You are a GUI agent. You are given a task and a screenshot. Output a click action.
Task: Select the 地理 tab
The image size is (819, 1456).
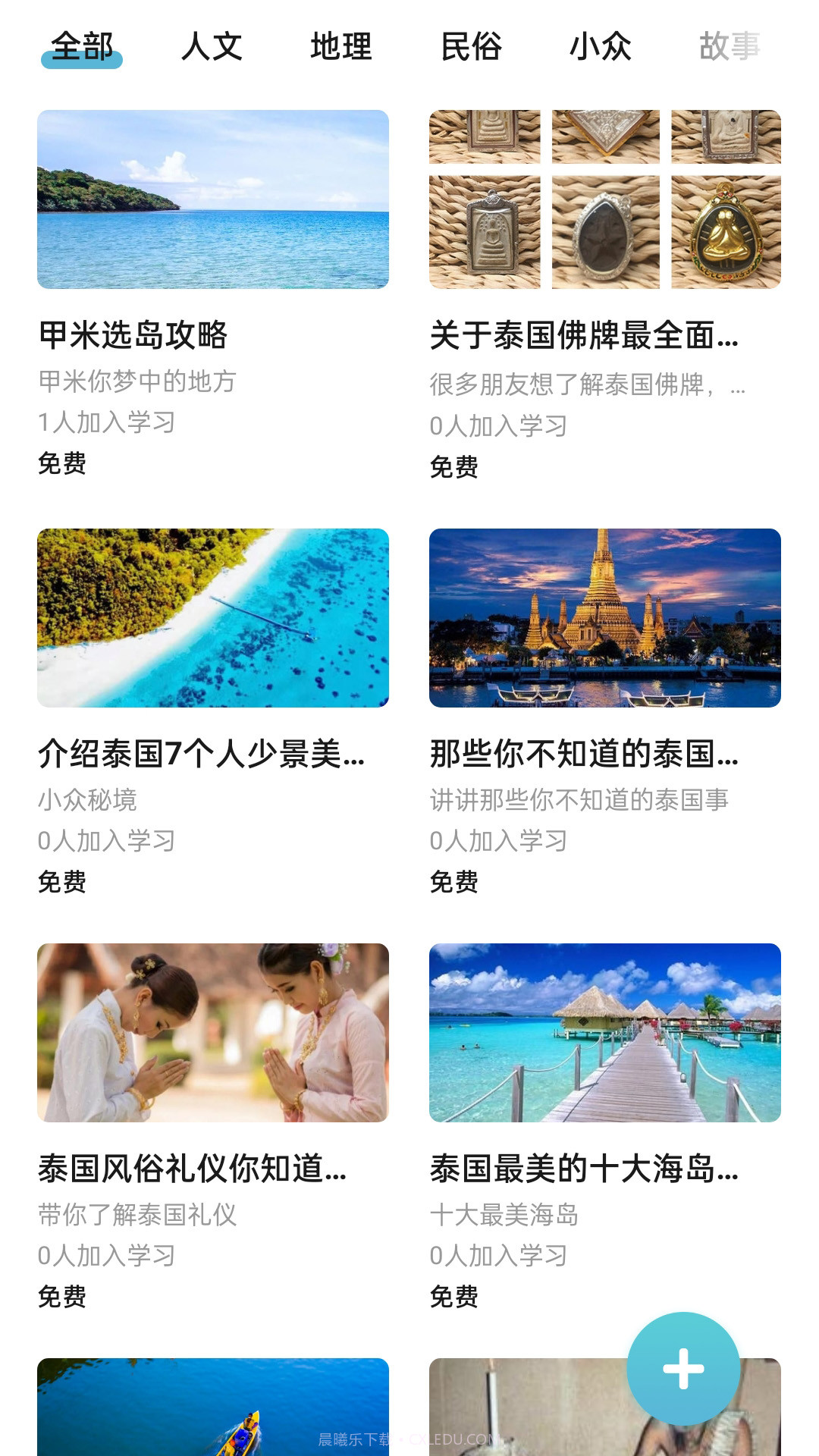coord(339,47)
